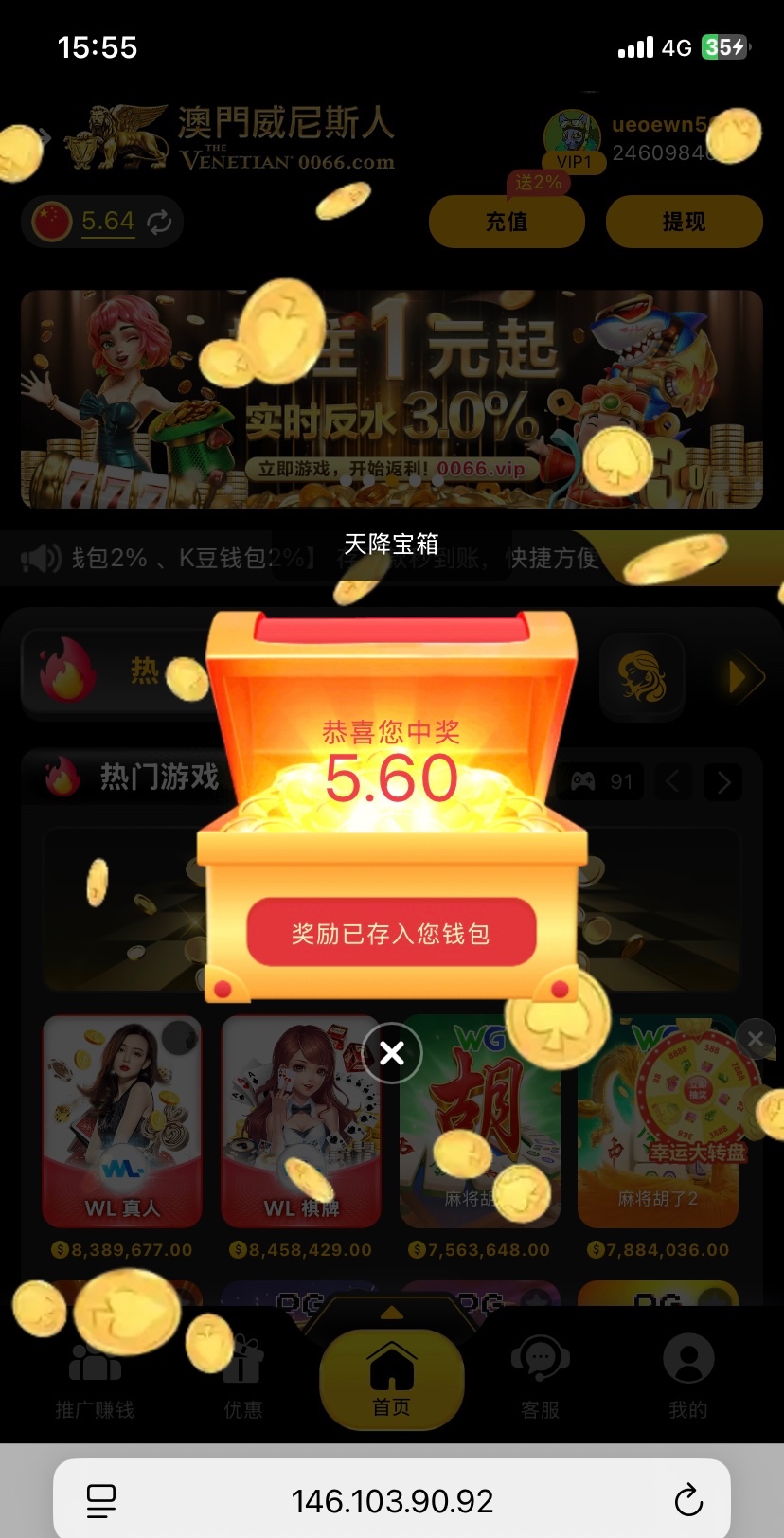Open the 充值 recharge button
Viewport: 784px width, 1538px height.
click(x=507, y=222)
